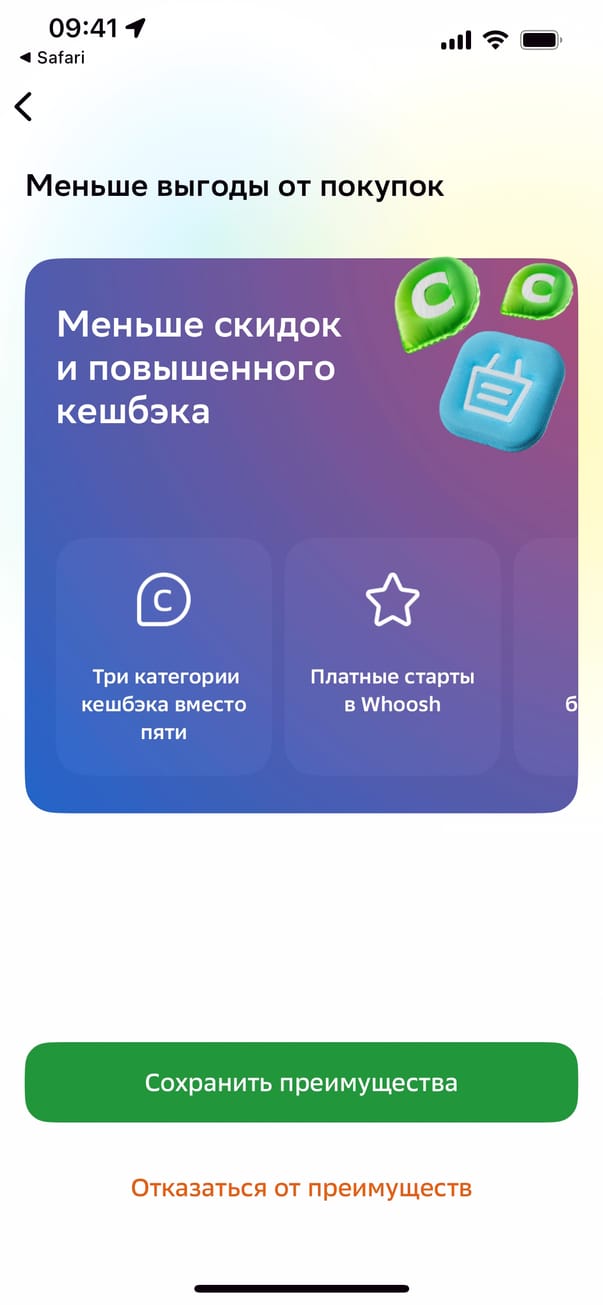Image resolution: width=603 pixels, height=1305 pixels.
Task: Go back using the top arrow
Action: click(x=24, y=107)
